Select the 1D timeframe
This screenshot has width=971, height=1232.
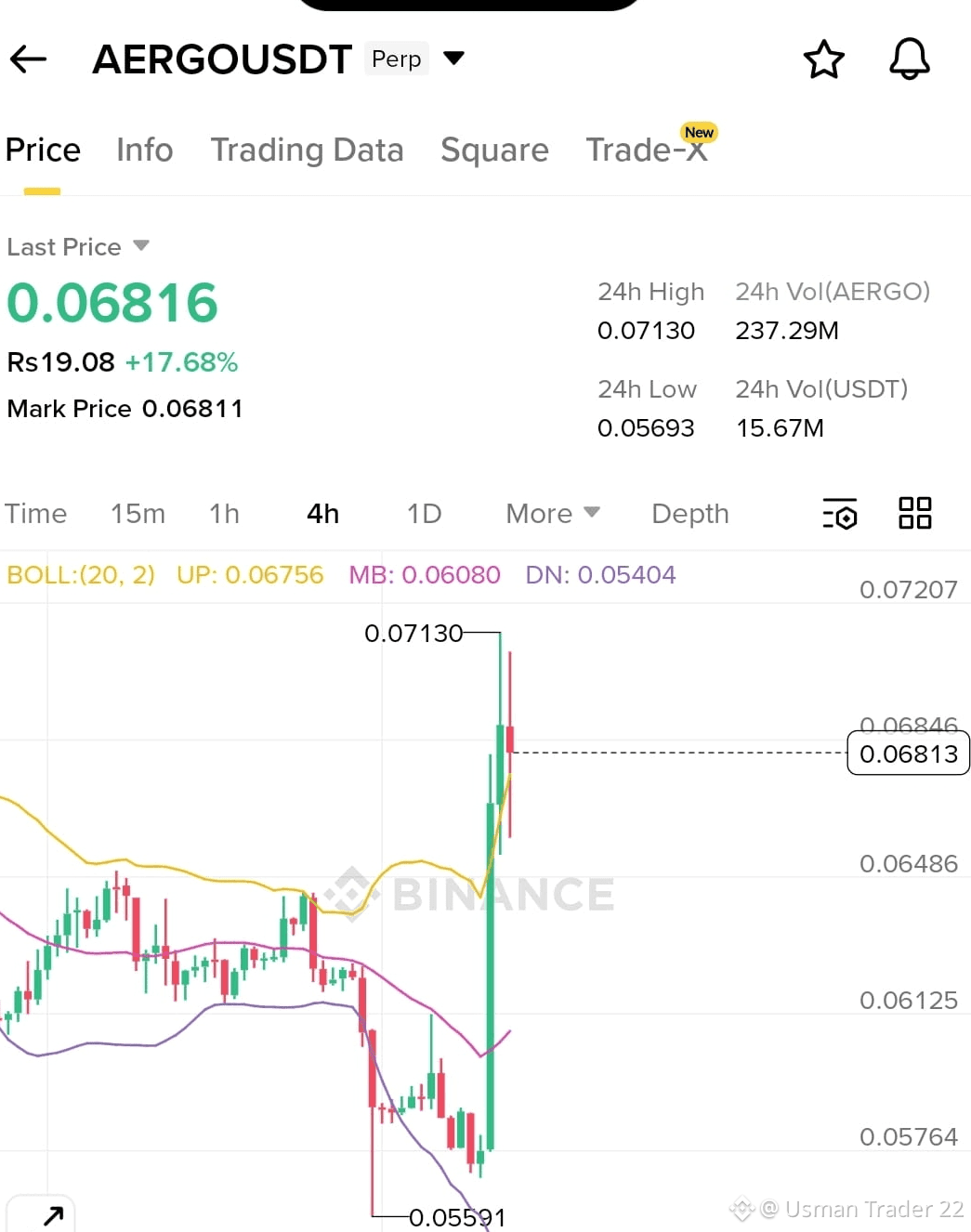(423, 513)
